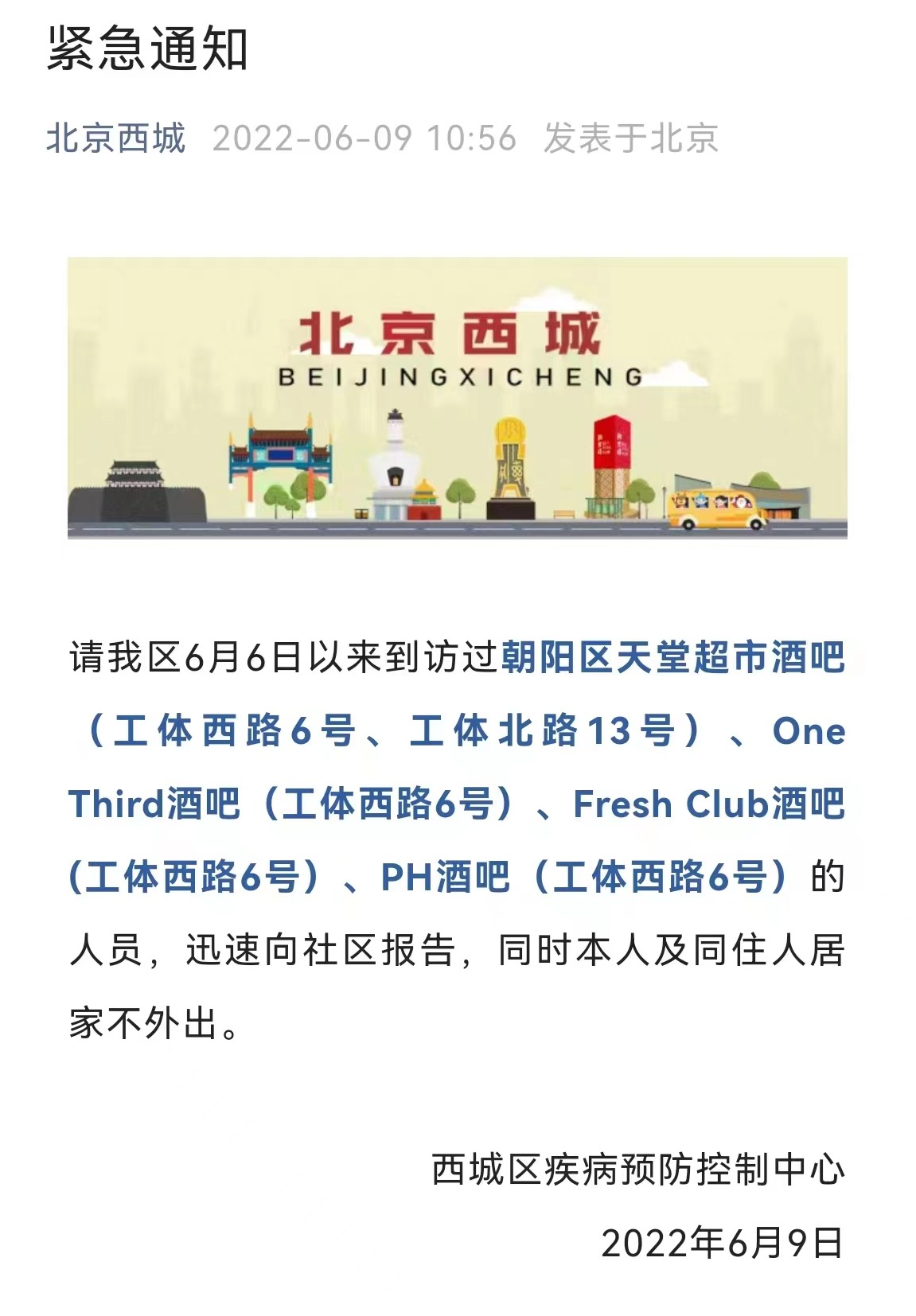The height and width of the screenshot is (1316, 916).
Task: Open the 北京西城 official account page
Action: [x=116, y=138]
